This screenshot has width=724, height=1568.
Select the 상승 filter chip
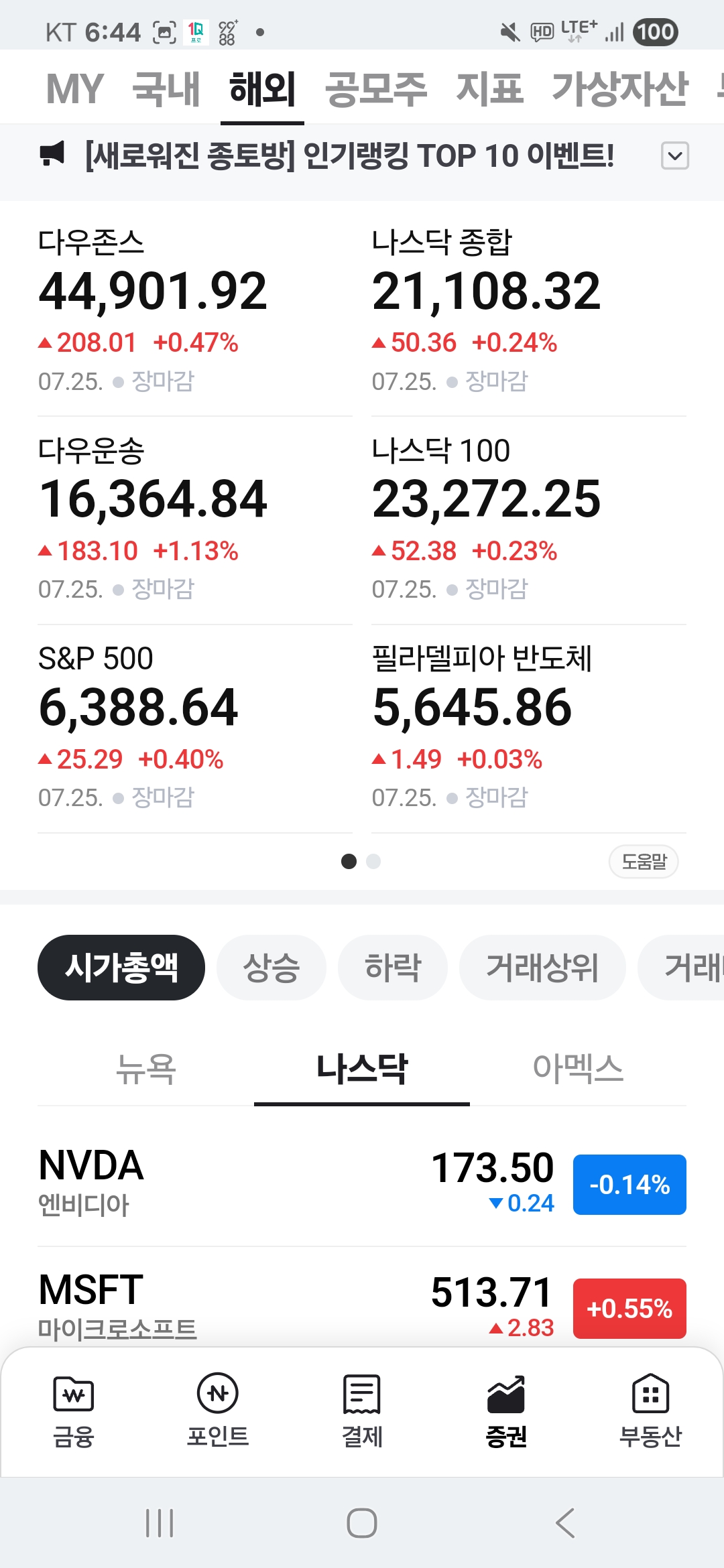(271, 968)
